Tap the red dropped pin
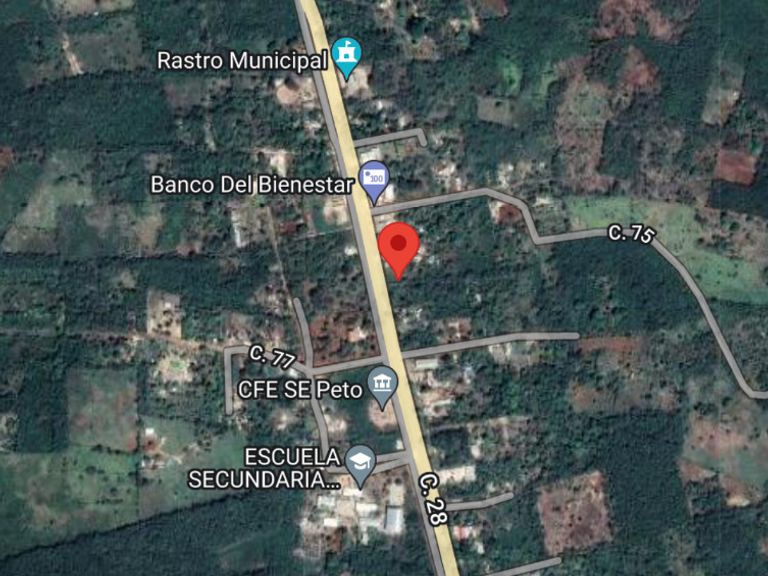Screen dimensions: 768x576 (x=400, y=246)
